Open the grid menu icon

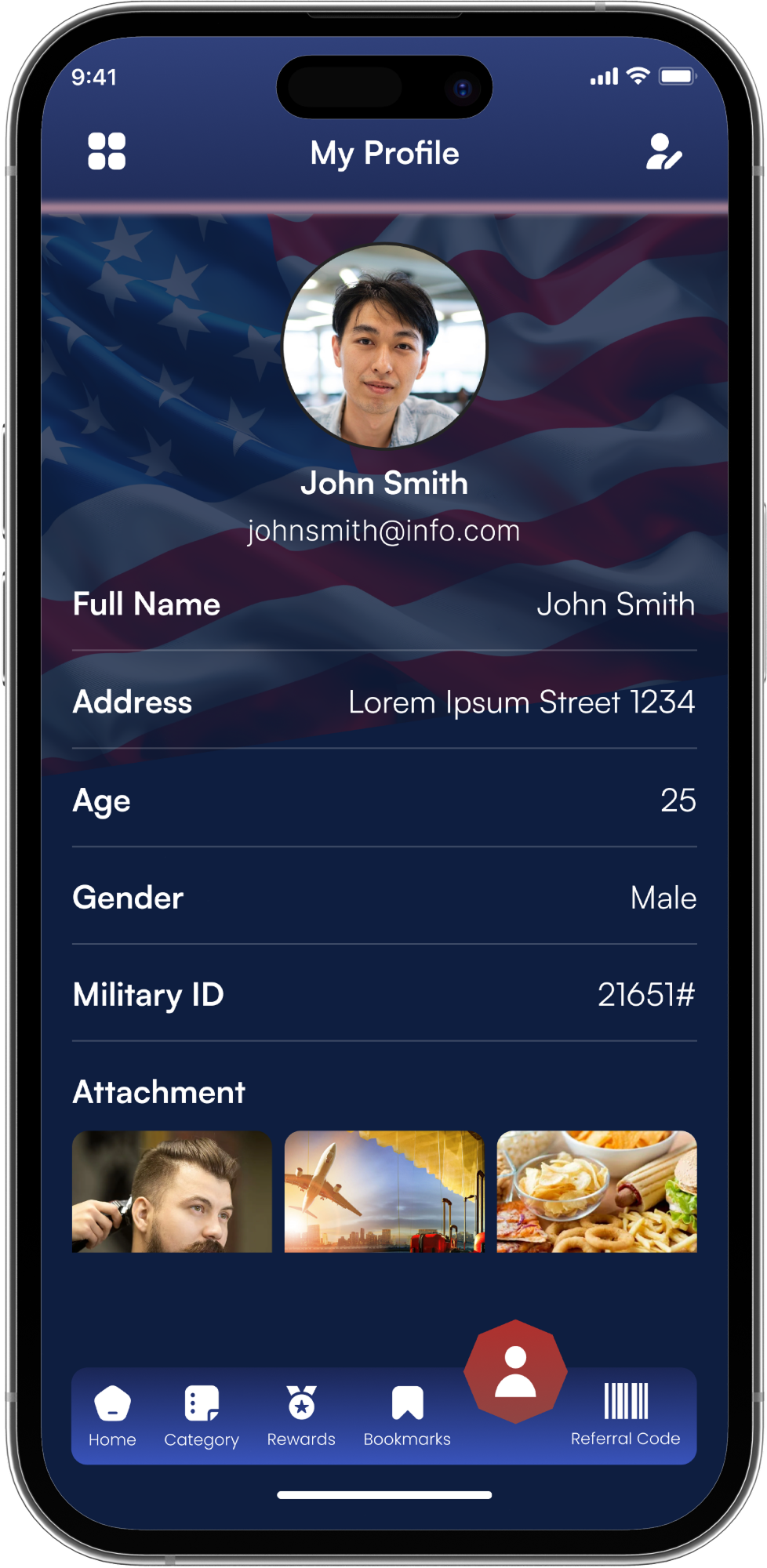(107, 151)
